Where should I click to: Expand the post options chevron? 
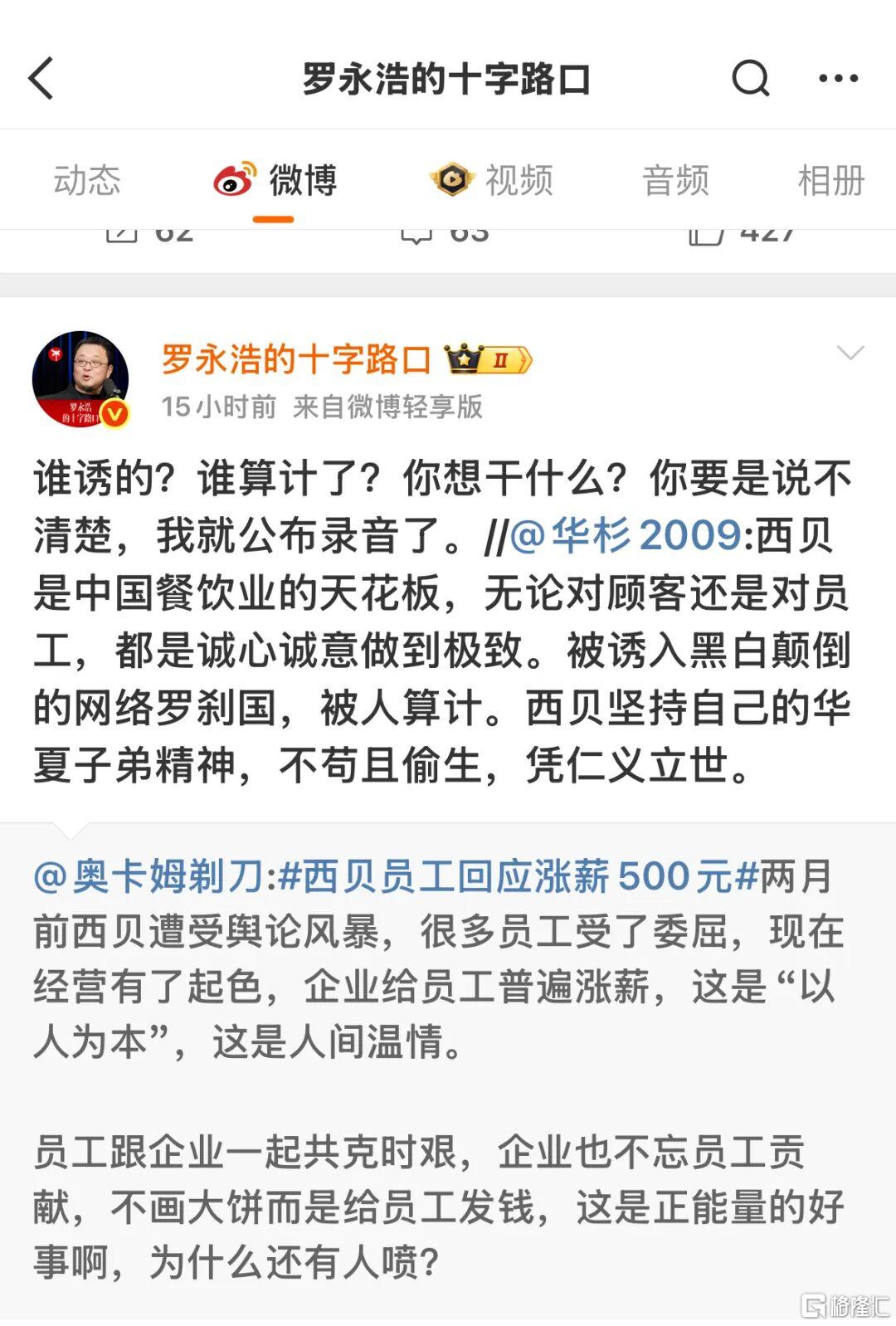[x=850, y=354]
